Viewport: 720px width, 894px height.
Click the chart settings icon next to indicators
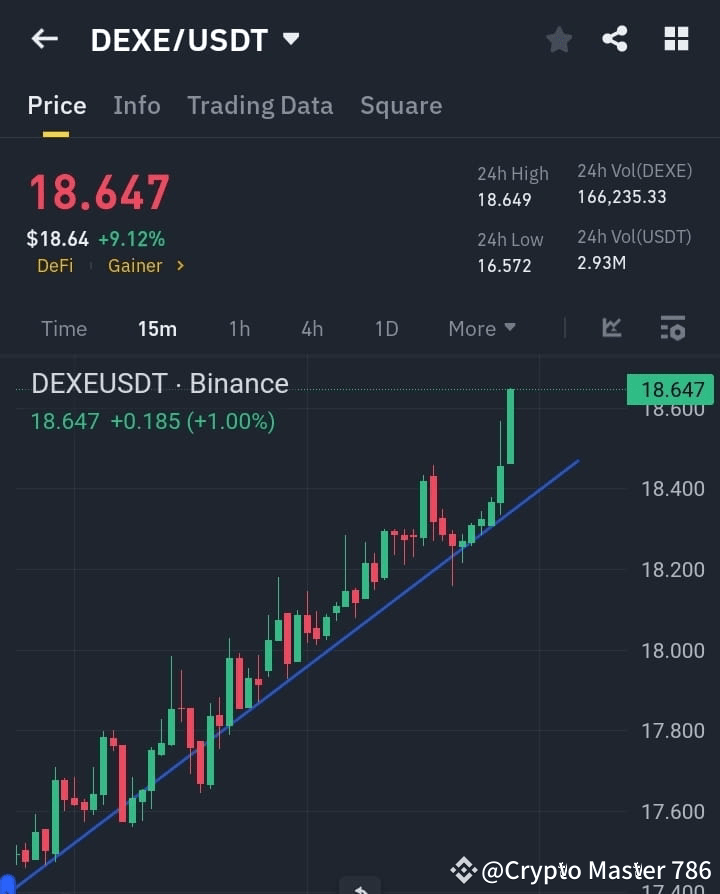(672, 328)
